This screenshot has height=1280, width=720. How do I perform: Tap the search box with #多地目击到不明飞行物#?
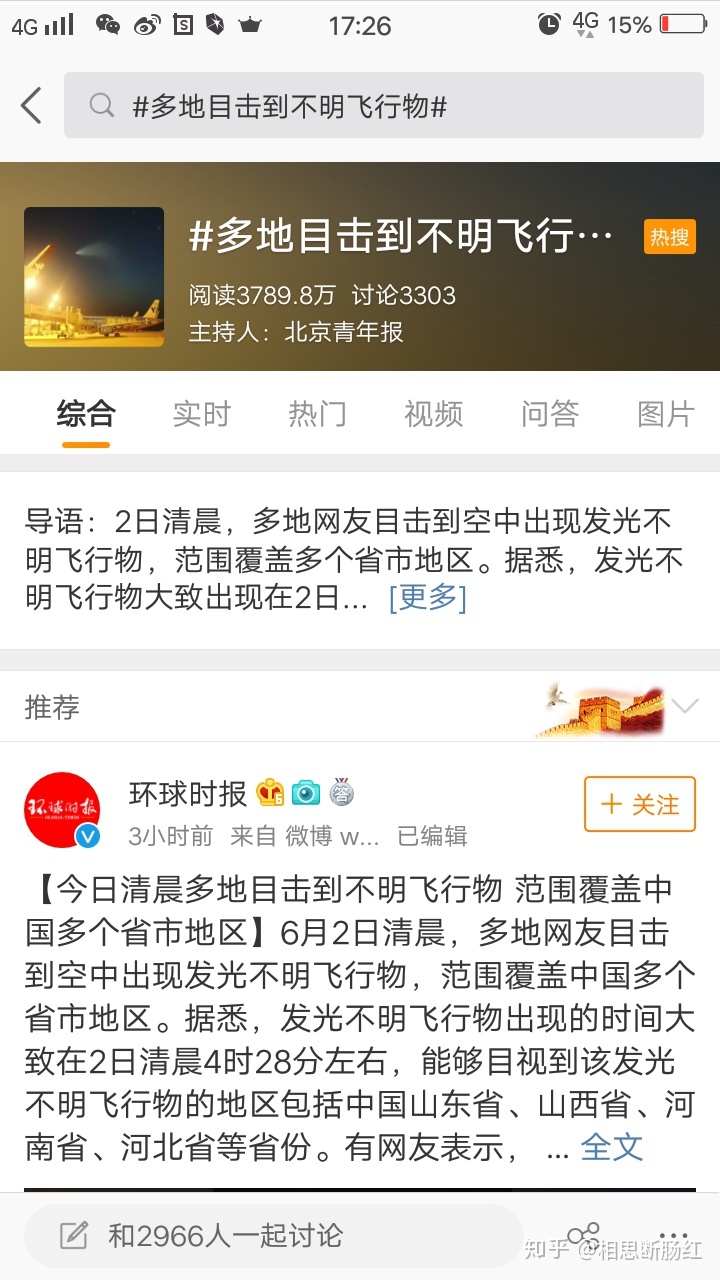384,105
